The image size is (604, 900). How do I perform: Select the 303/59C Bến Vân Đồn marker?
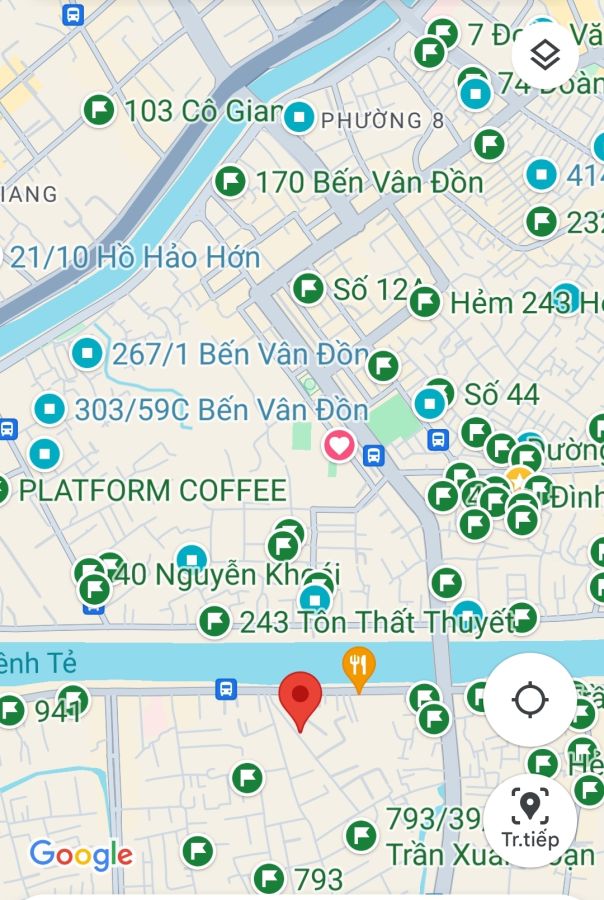click(x=49, y=409)
